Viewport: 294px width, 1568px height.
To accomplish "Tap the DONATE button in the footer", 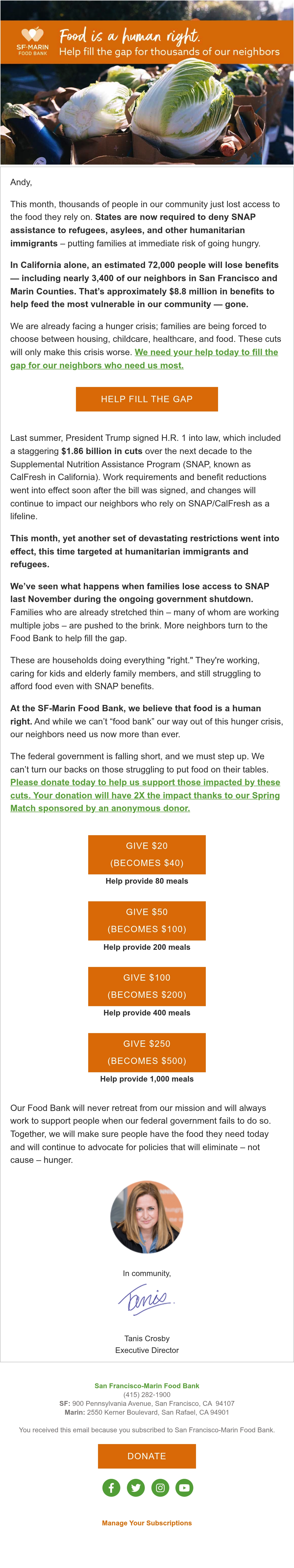I will (x=147, y=1456).
